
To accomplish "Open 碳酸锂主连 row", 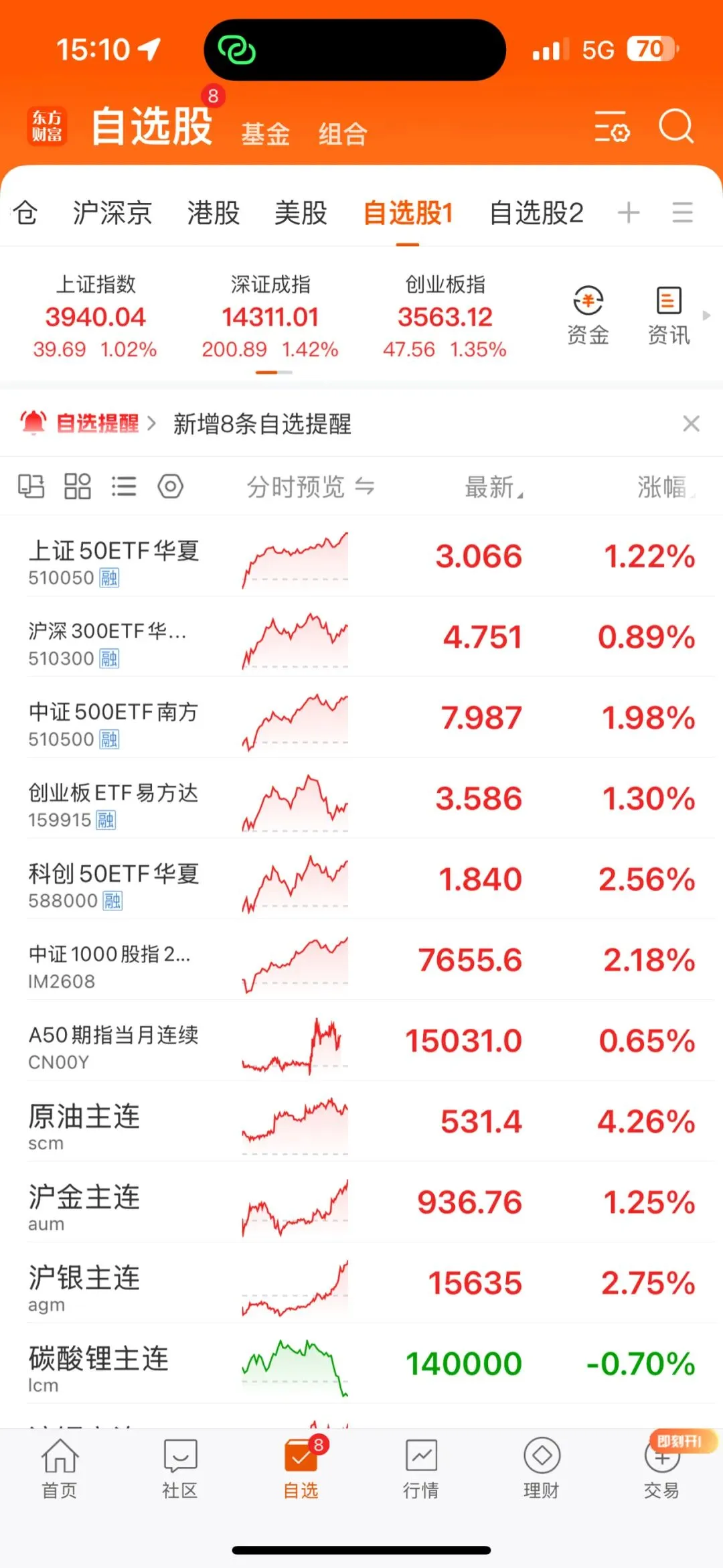I will [361, 1364].
